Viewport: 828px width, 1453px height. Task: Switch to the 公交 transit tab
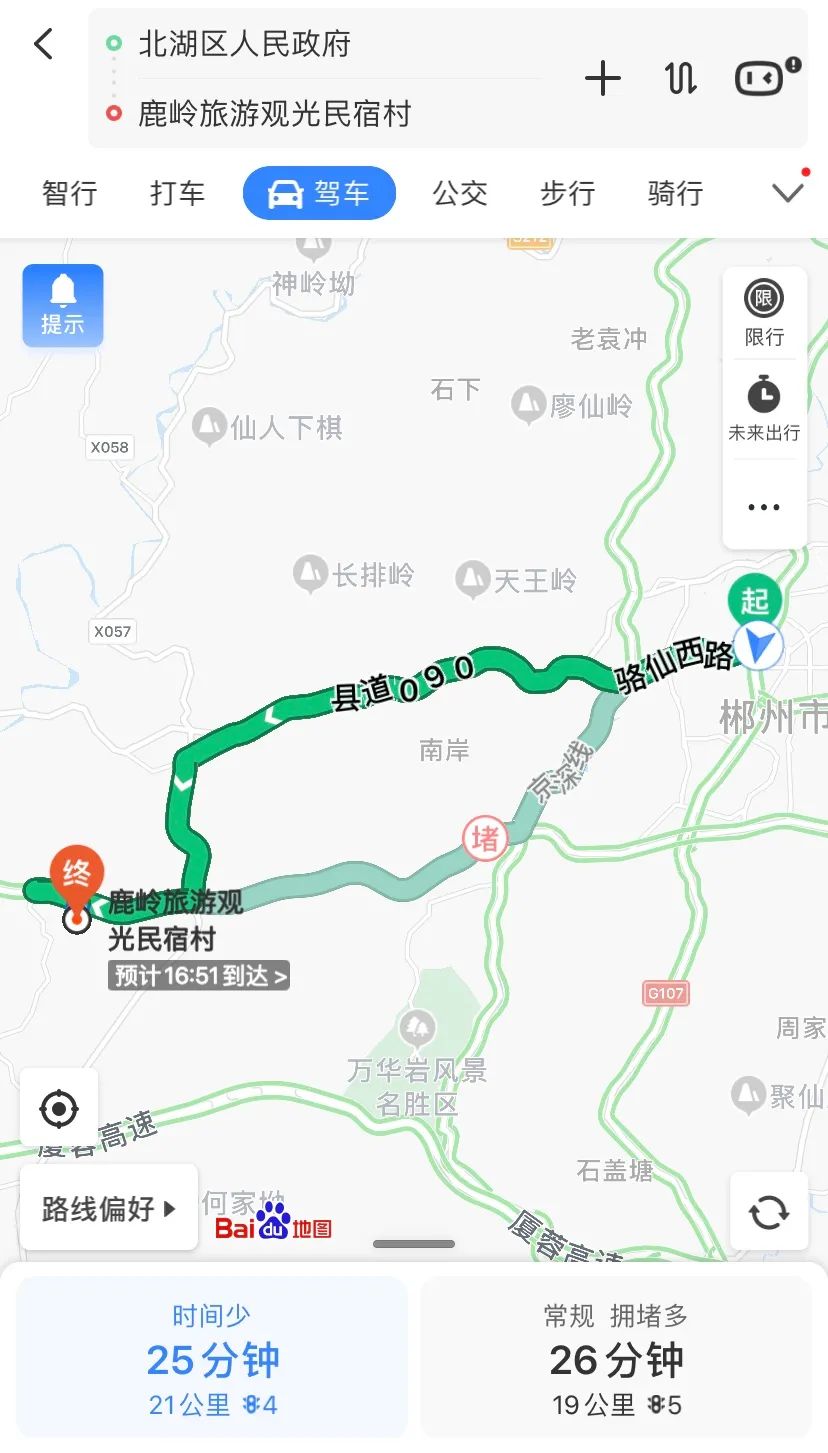[460, 193]
